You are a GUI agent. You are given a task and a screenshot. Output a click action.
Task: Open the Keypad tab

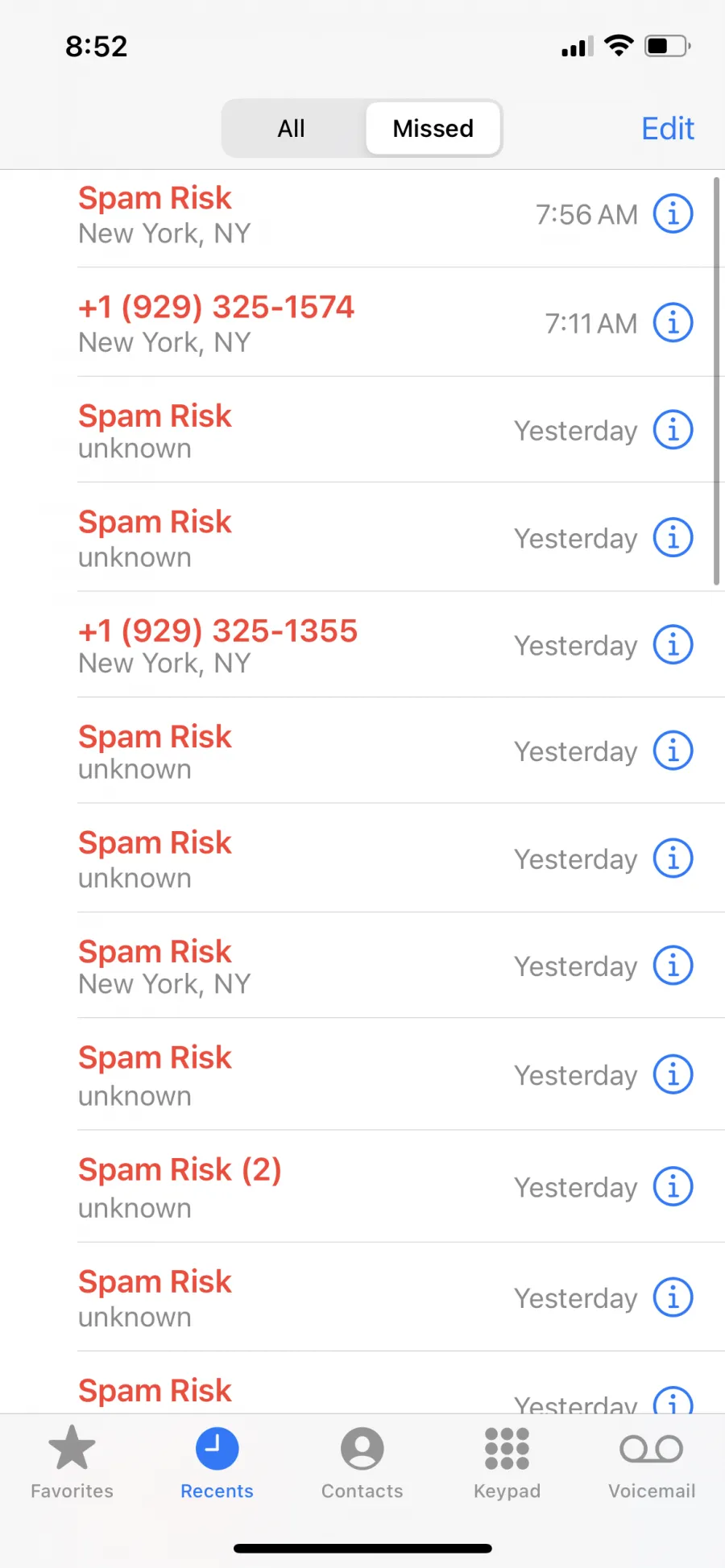tap(507, 1463)
